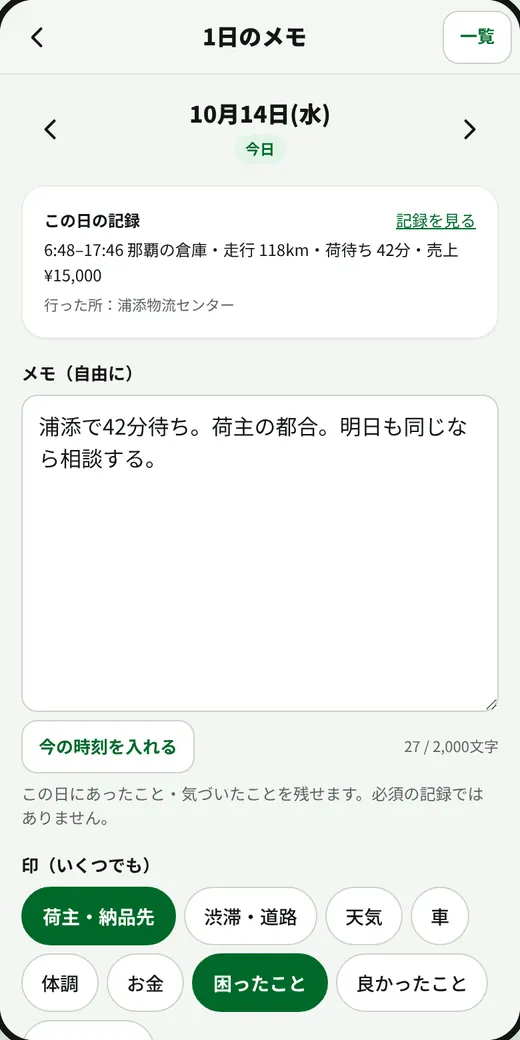This screenshot has width=520, height=1040.
Task: Open the 一覧 list view
Action: 477,37
